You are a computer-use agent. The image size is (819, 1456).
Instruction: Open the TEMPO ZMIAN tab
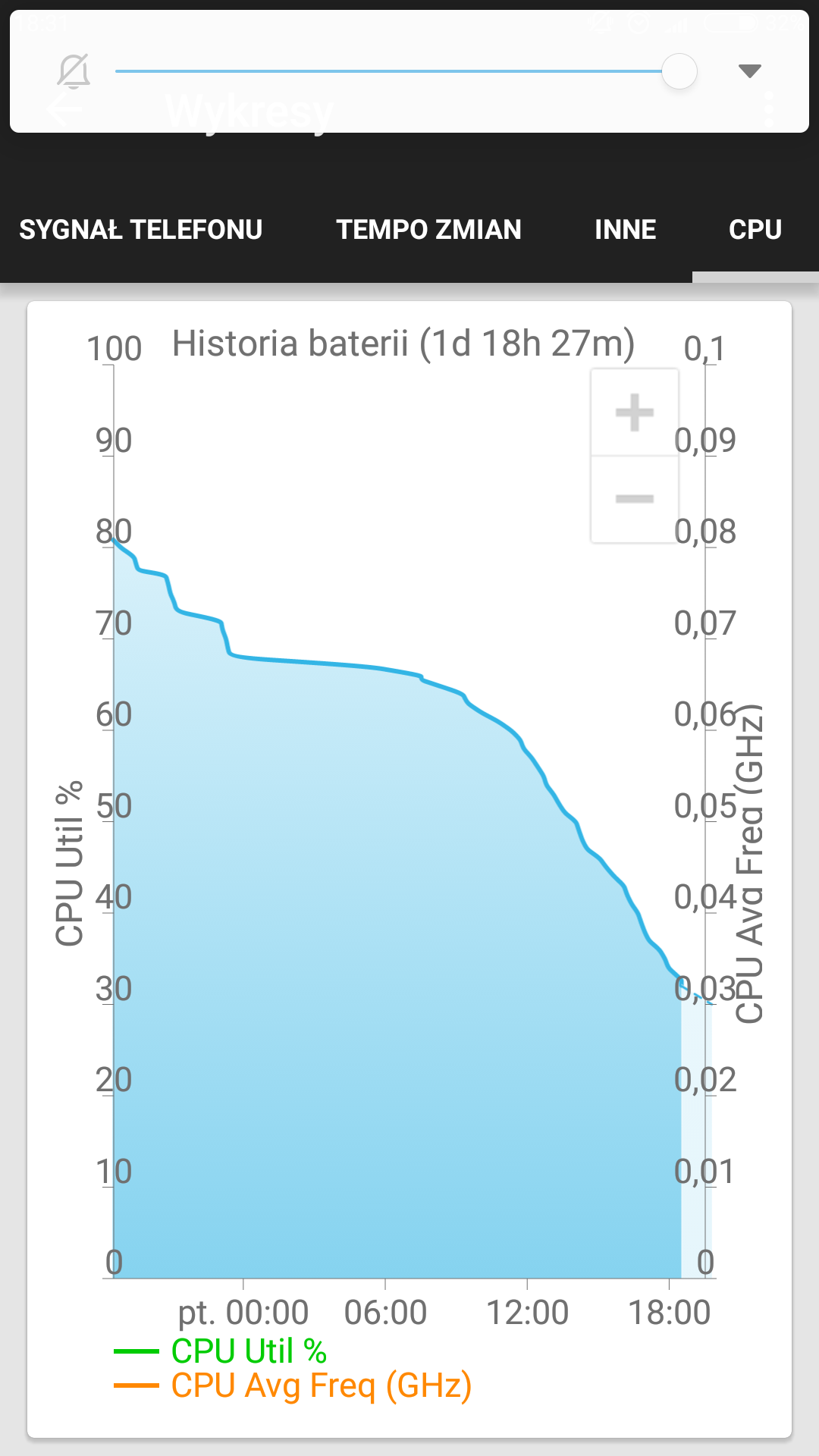click(x=428, y=230)
